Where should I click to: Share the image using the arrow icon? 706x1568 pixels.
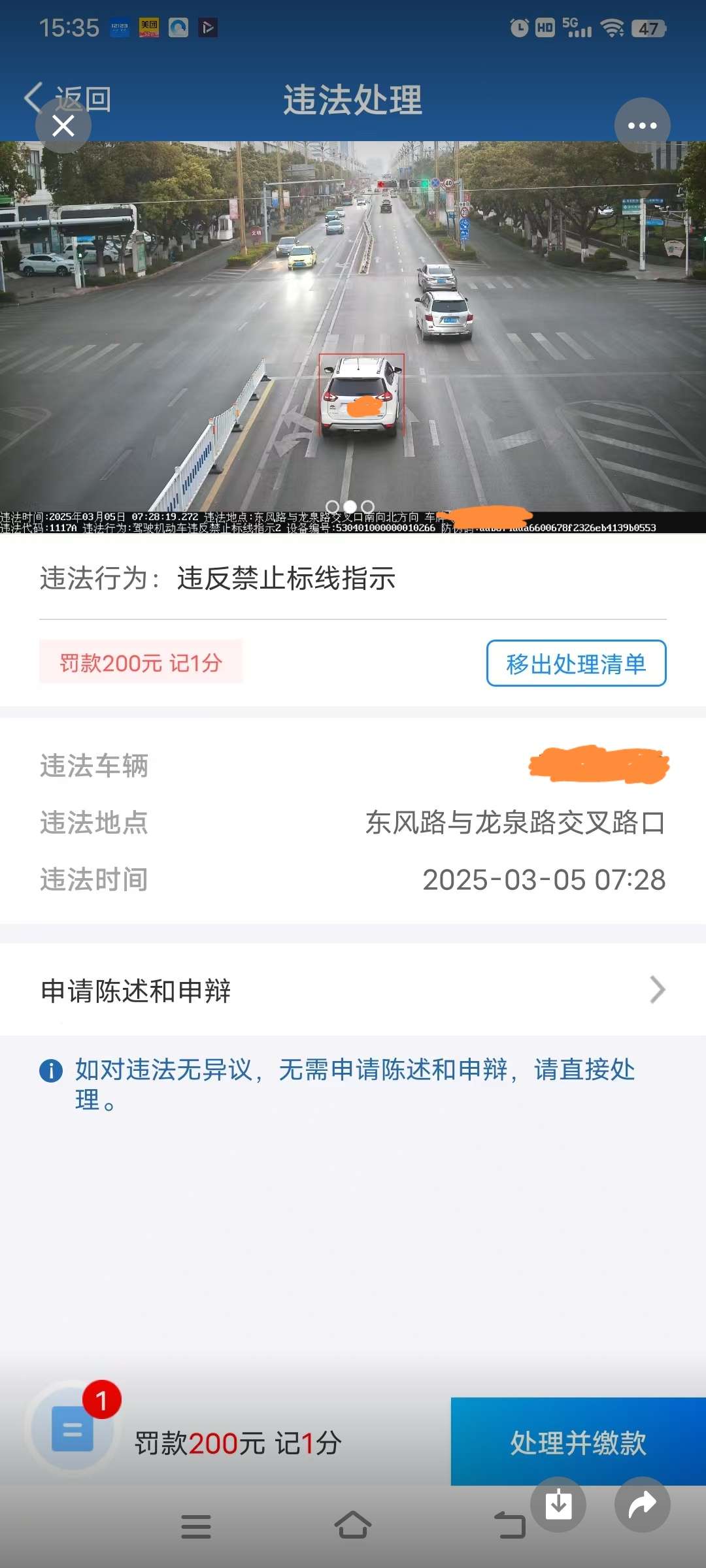point(642,1505)
